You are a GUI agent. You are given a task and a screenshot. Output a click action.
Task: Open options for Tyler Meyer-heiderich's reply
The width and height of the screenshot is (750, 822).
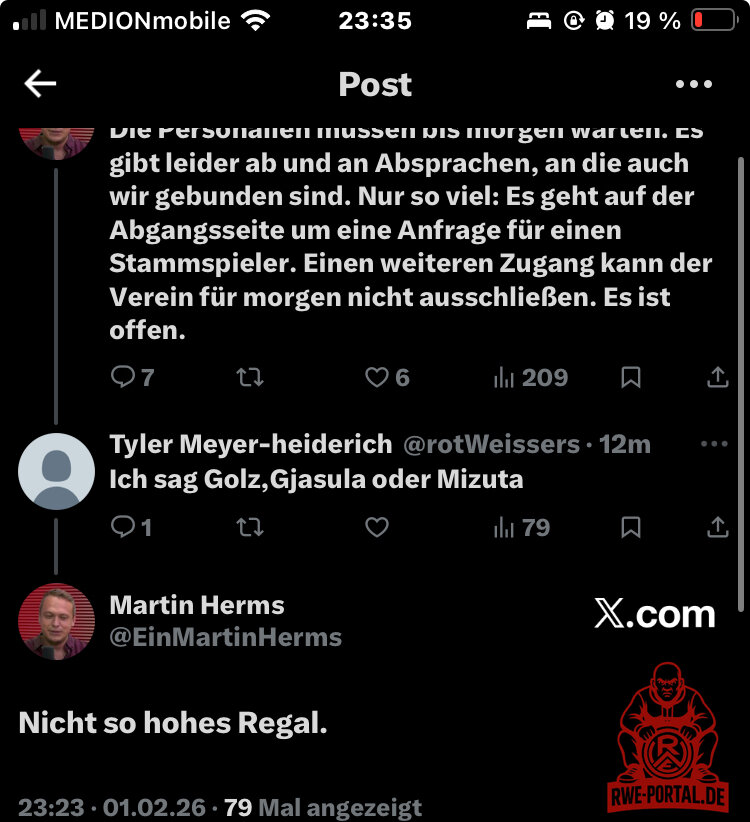coord(714,444)
